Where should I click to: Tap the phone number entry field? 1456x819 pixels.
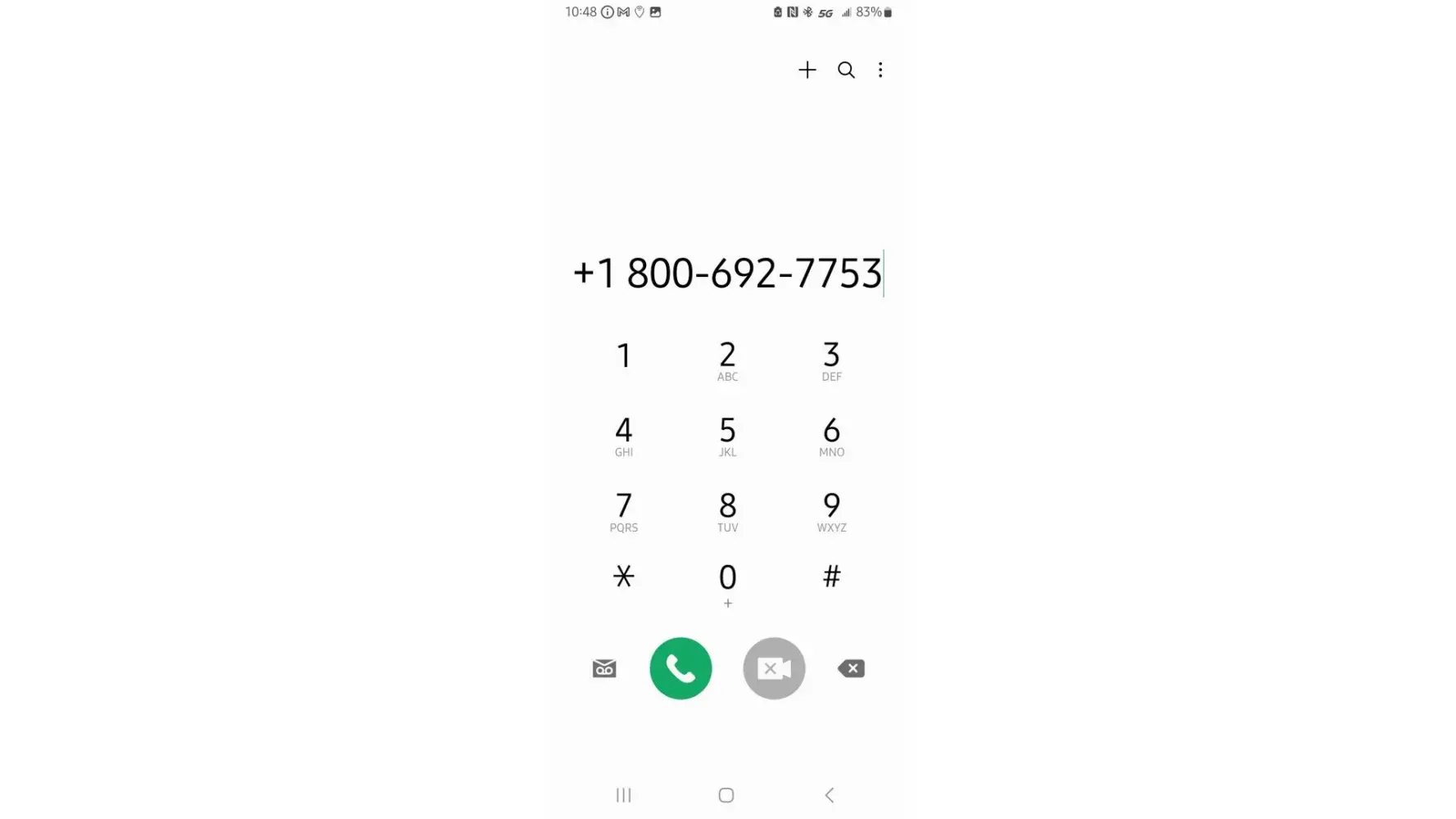pyautogui.click(x=727, y=274)
